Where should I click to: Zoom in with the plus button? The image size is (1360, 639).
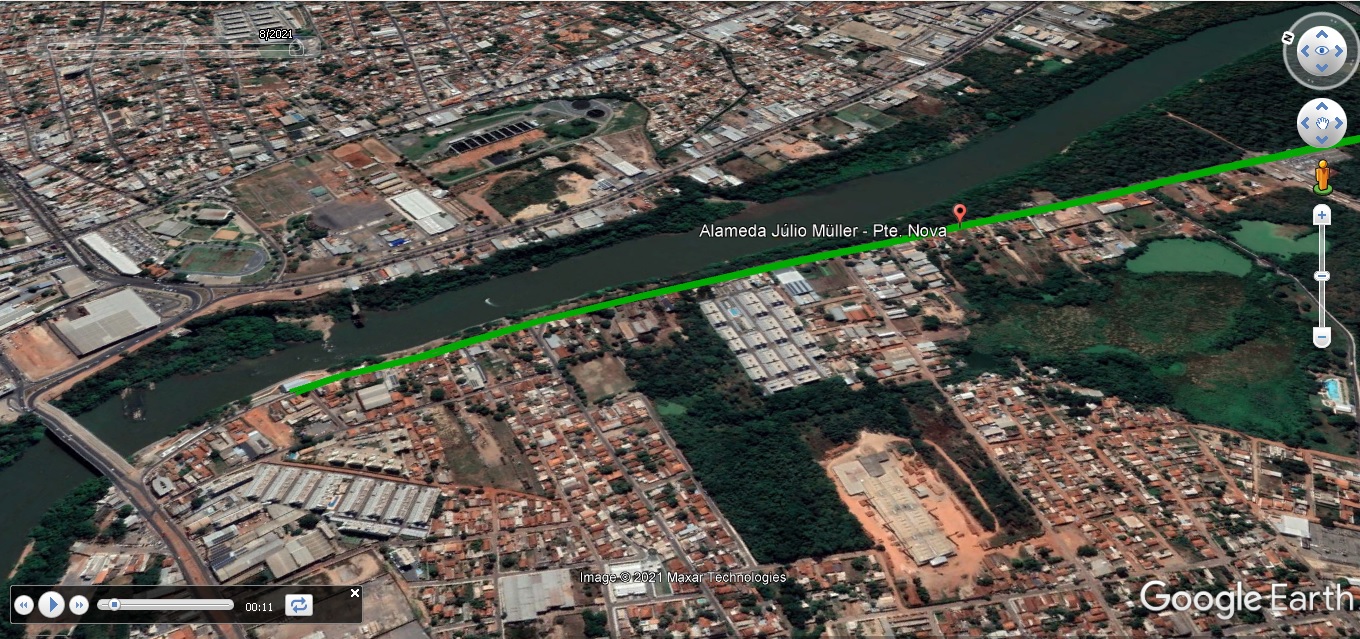coord(1322,215)
